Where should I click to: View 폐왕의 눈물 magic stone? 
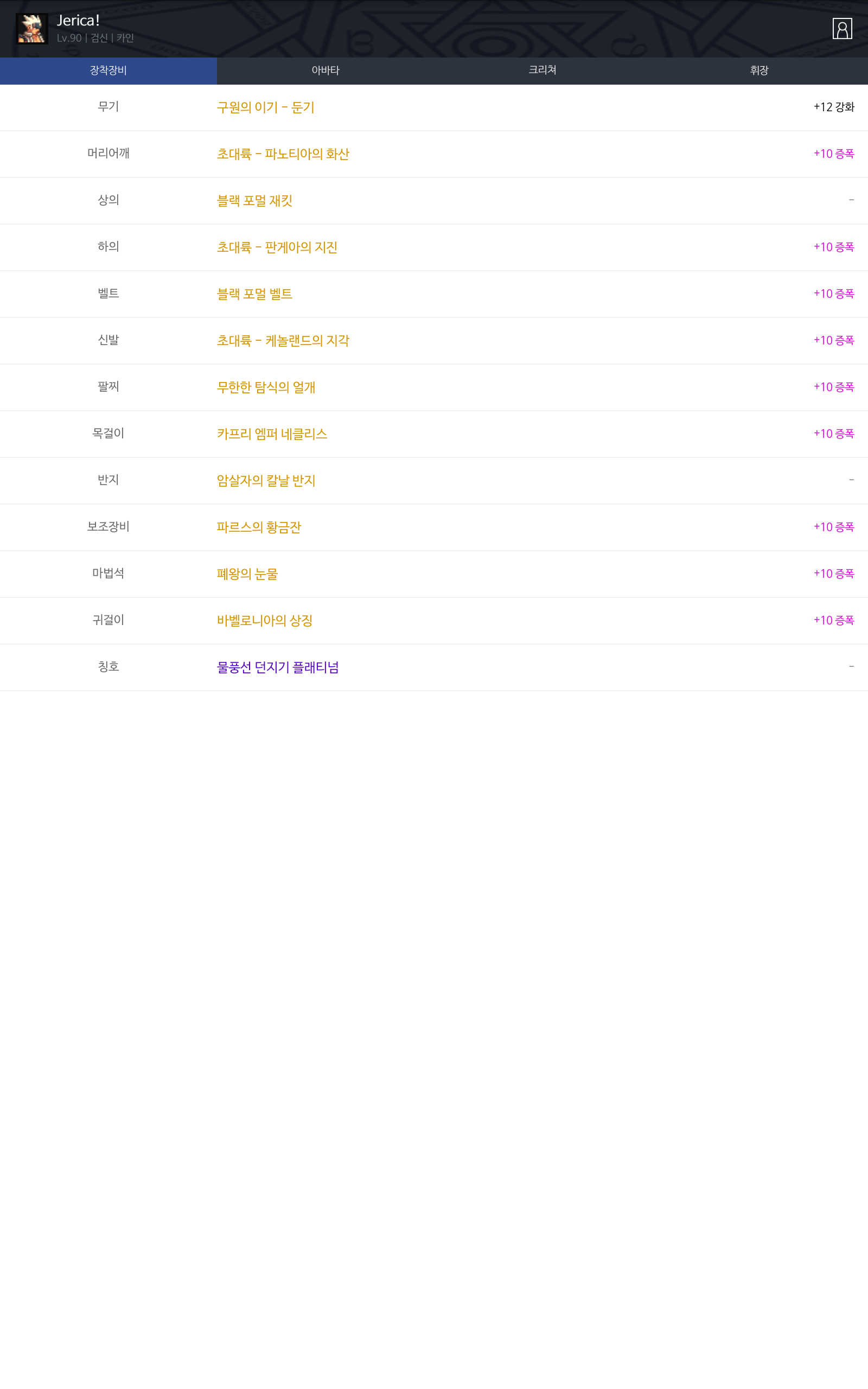point(247,574)
